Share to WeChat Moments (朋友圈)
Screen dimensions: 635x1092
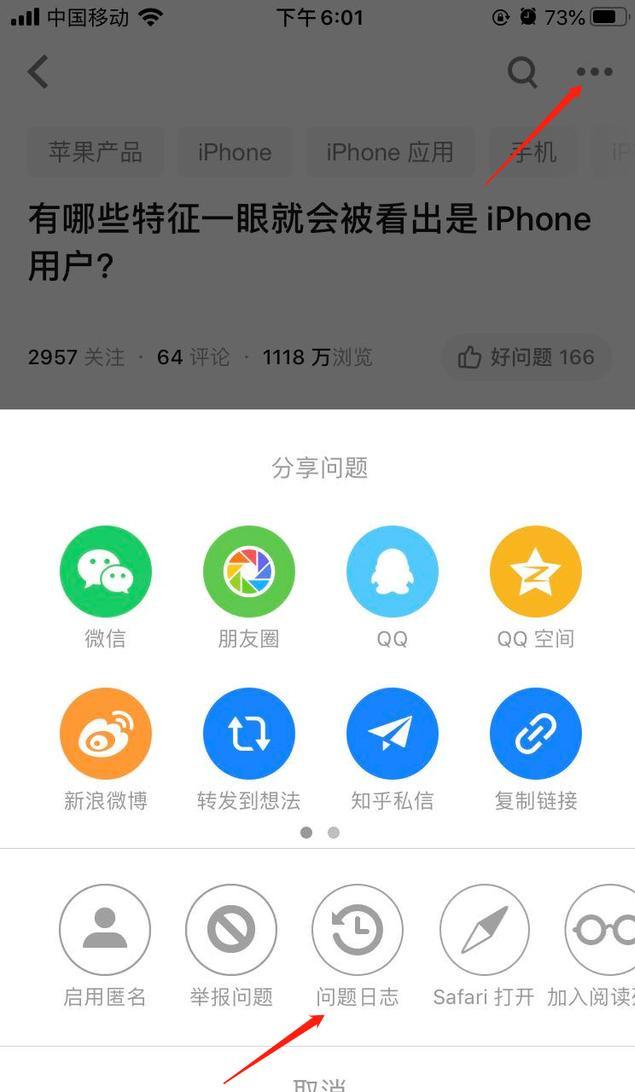point(248,572)
